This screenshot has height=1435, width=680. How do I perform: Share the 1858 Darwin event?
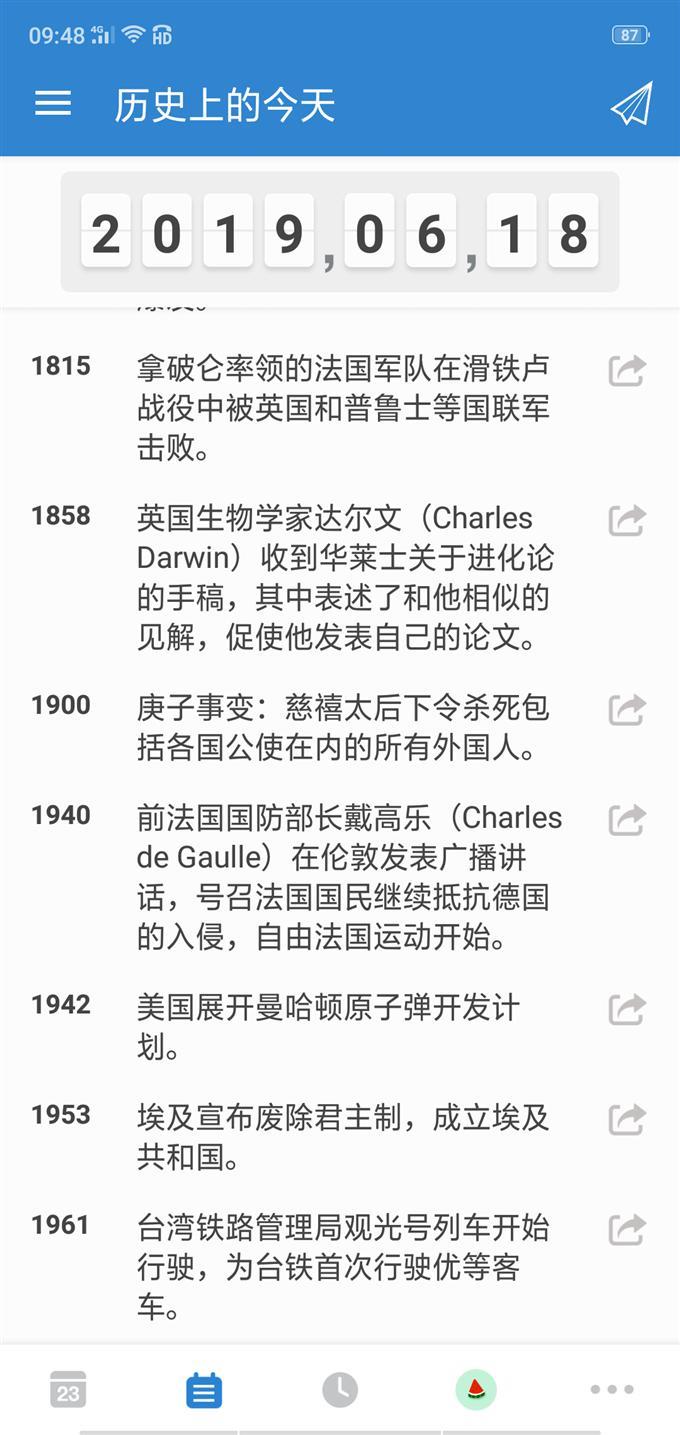click(x=627, y=520)
